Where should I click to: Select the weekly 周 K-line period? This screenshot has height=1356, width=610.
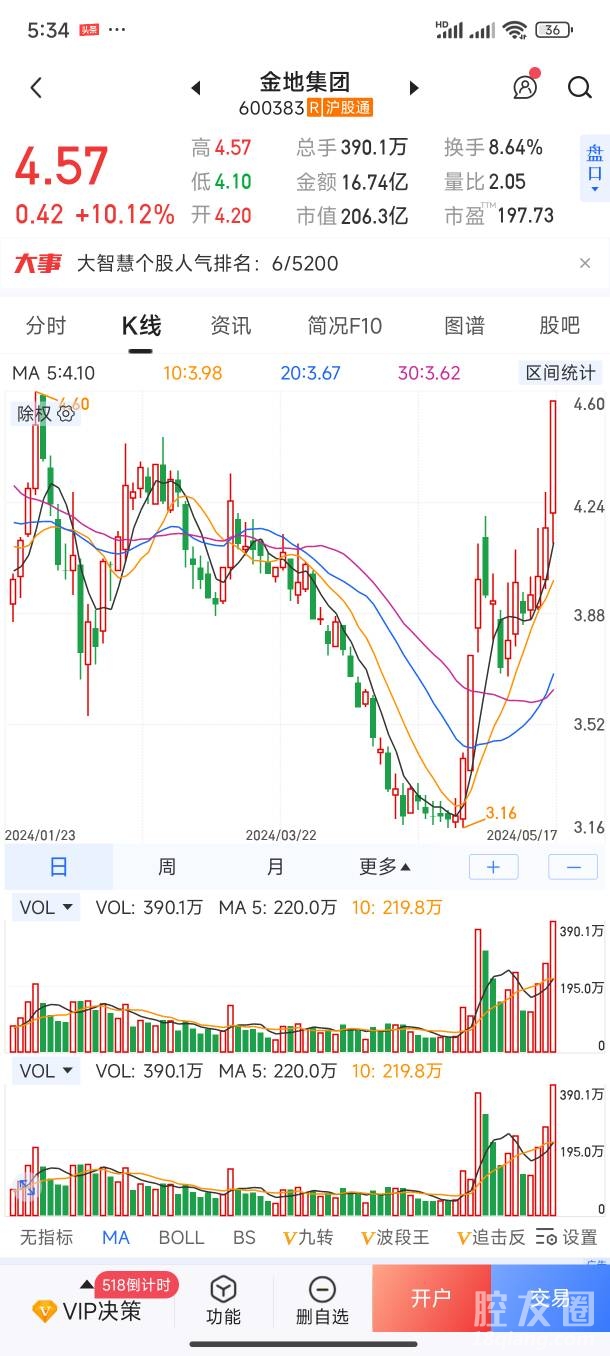point(167,867)
